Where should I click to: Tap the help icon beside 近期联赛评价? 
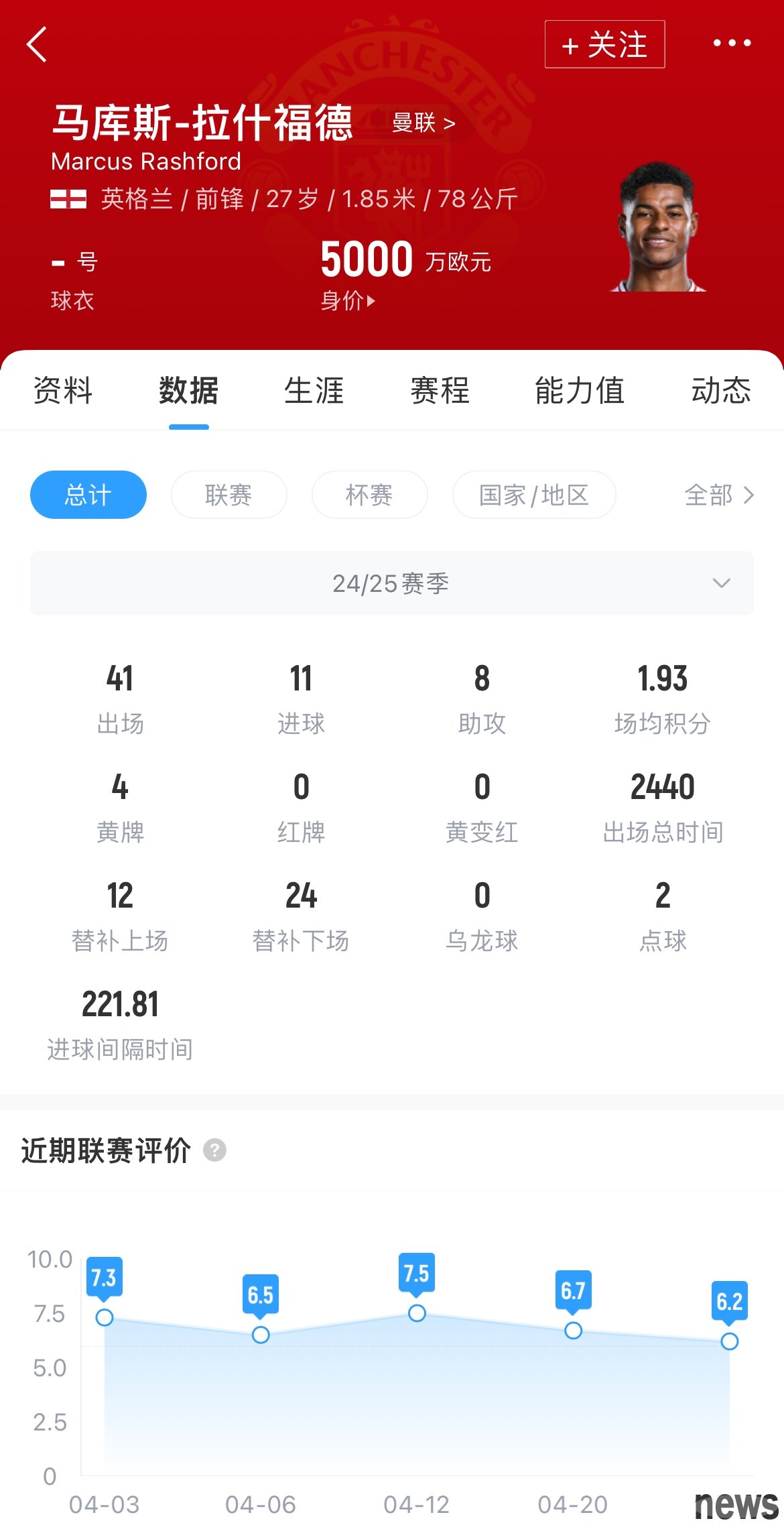[x=214, y=1150]
